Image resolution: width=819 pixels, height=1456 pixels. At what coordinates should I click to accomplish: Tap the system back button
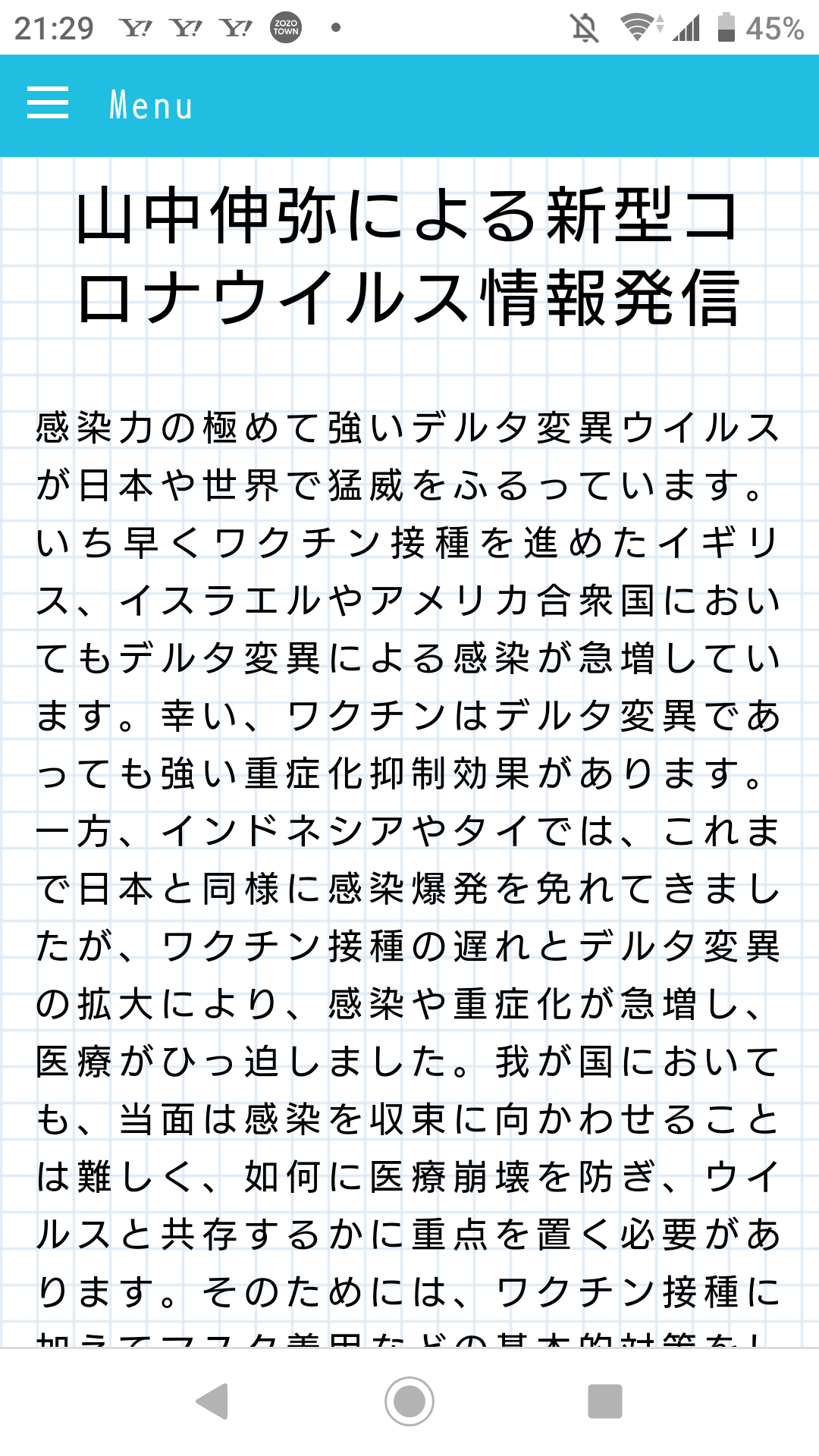pos(212,1401)
